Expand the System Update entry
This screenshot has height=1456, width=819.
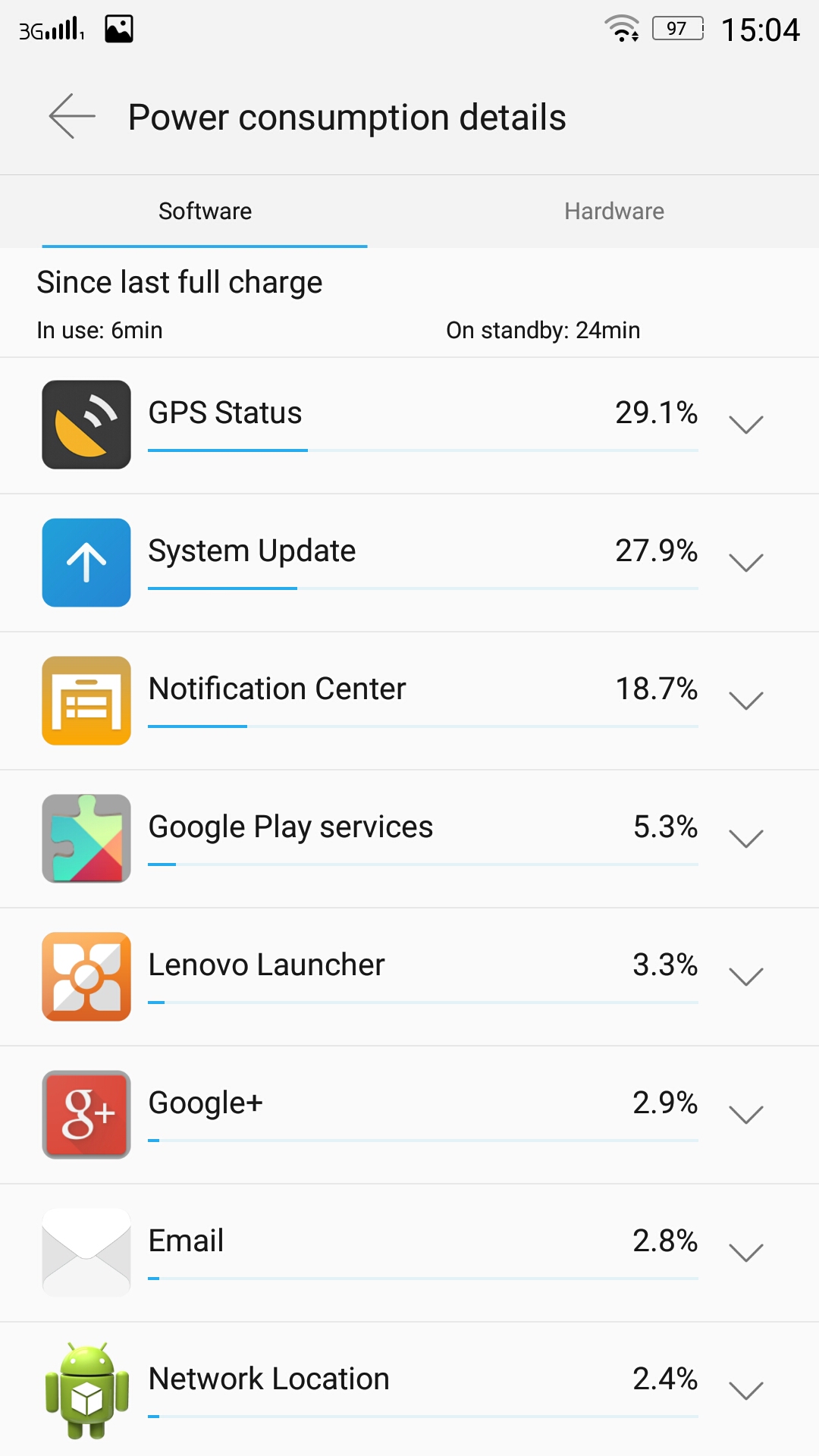745,563
